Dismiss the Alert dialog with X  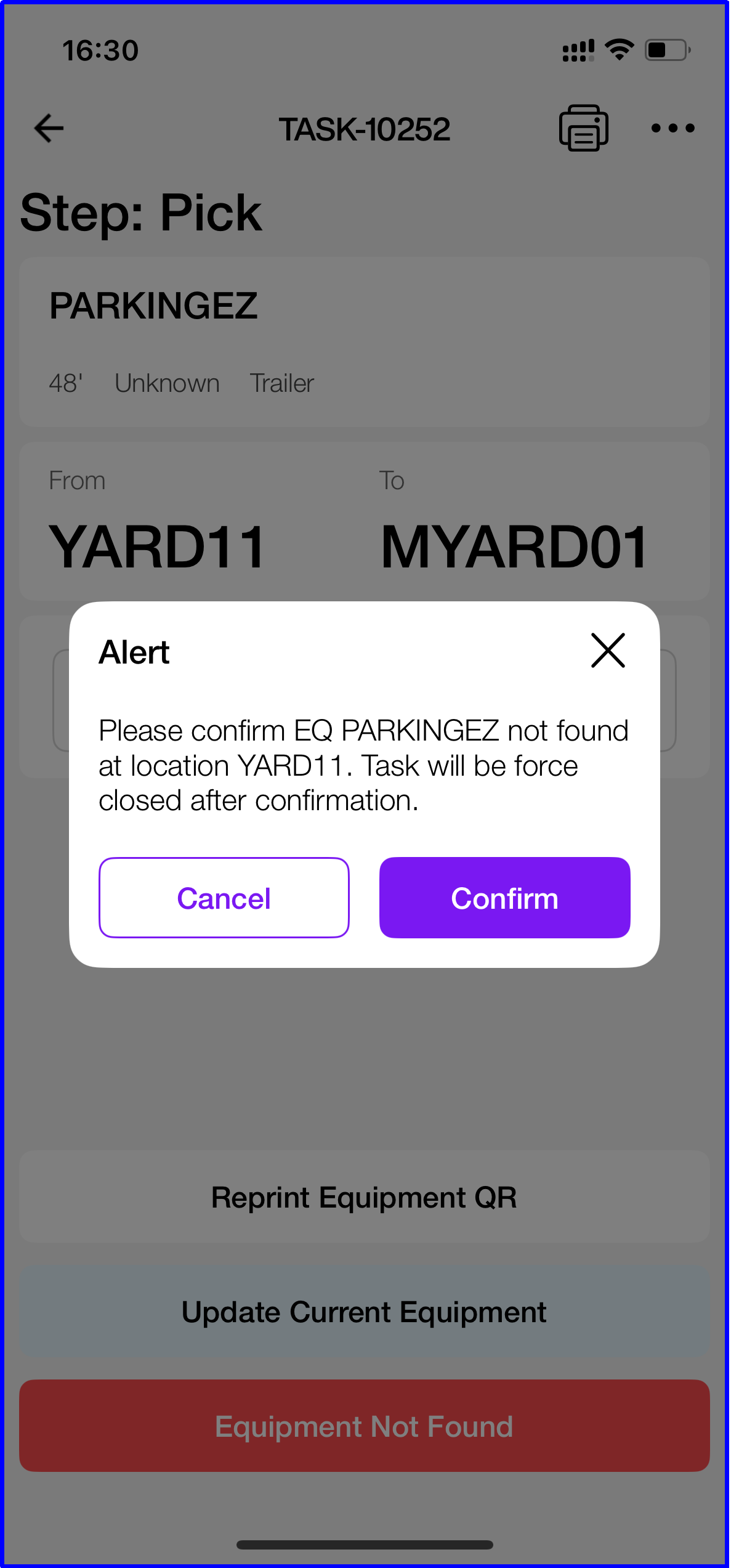coord(608,651)
